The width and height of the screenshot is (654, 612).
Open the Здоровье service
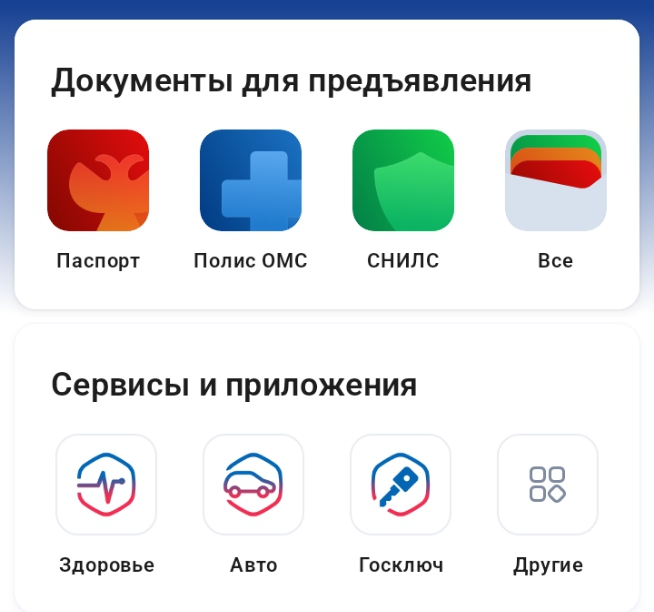tap(106, 484)
